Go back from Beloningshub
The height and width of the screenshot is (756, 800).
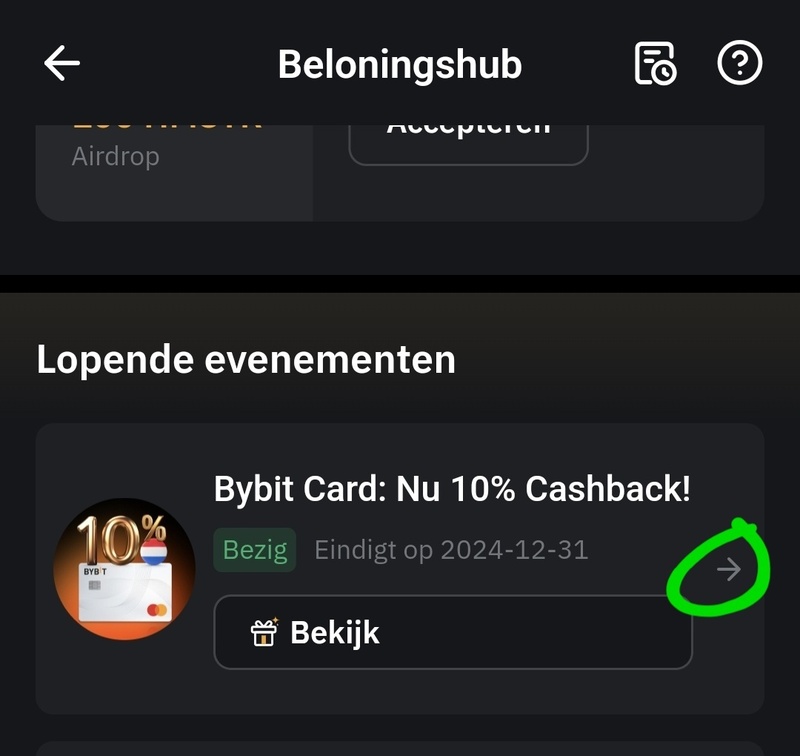point(62,64)
